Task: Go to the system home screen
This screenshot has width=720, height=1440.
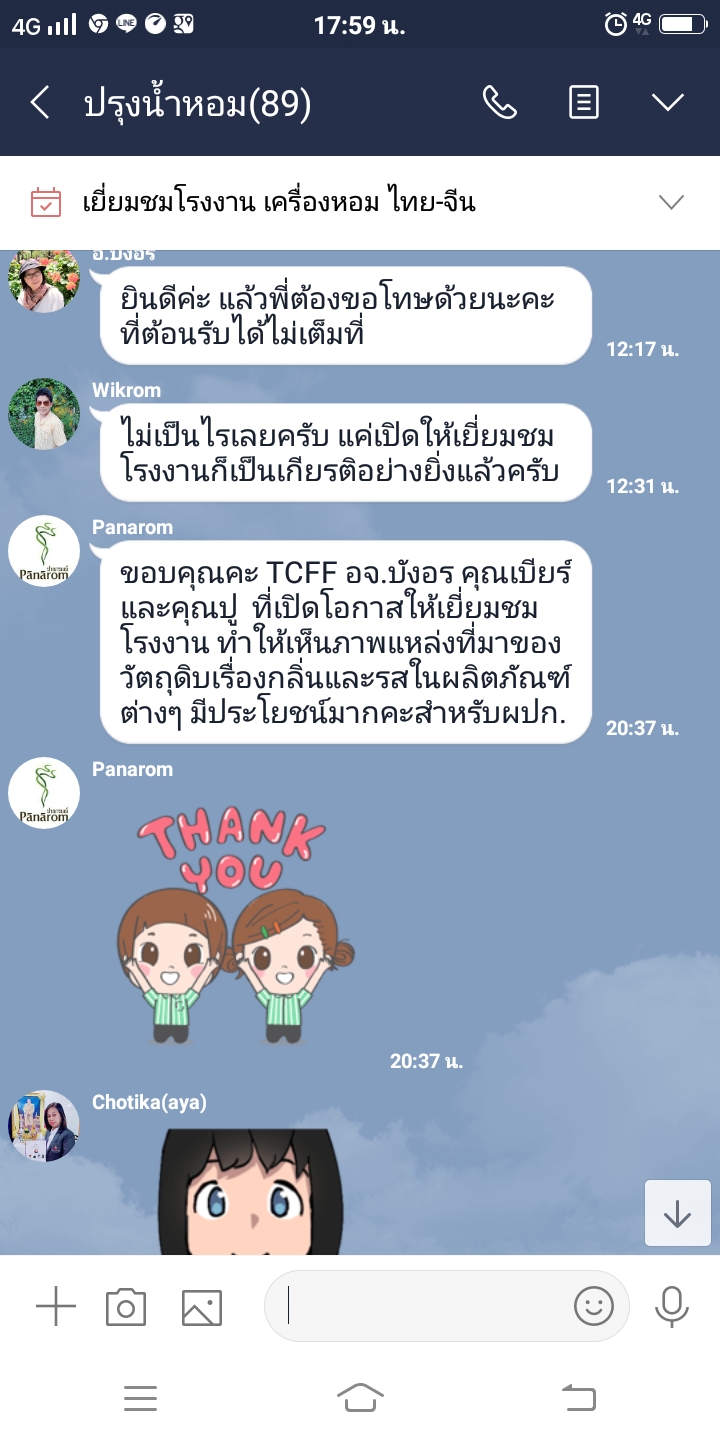Action: pyautogui.click(x=360, y=1397)
